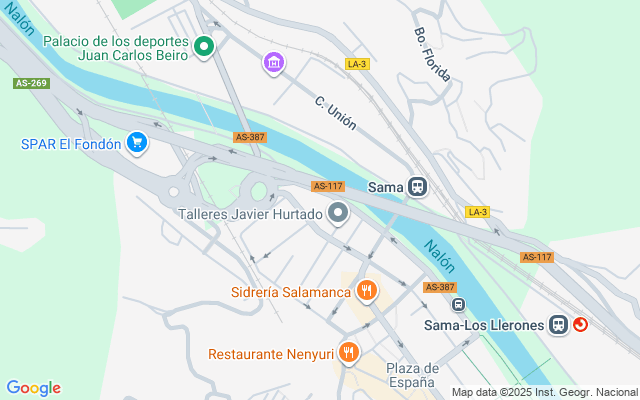Open the Sidrería Salamanca restaurant marker
Image resolution: width=640 pixels, height=400 pixels.
click(367, 292)
